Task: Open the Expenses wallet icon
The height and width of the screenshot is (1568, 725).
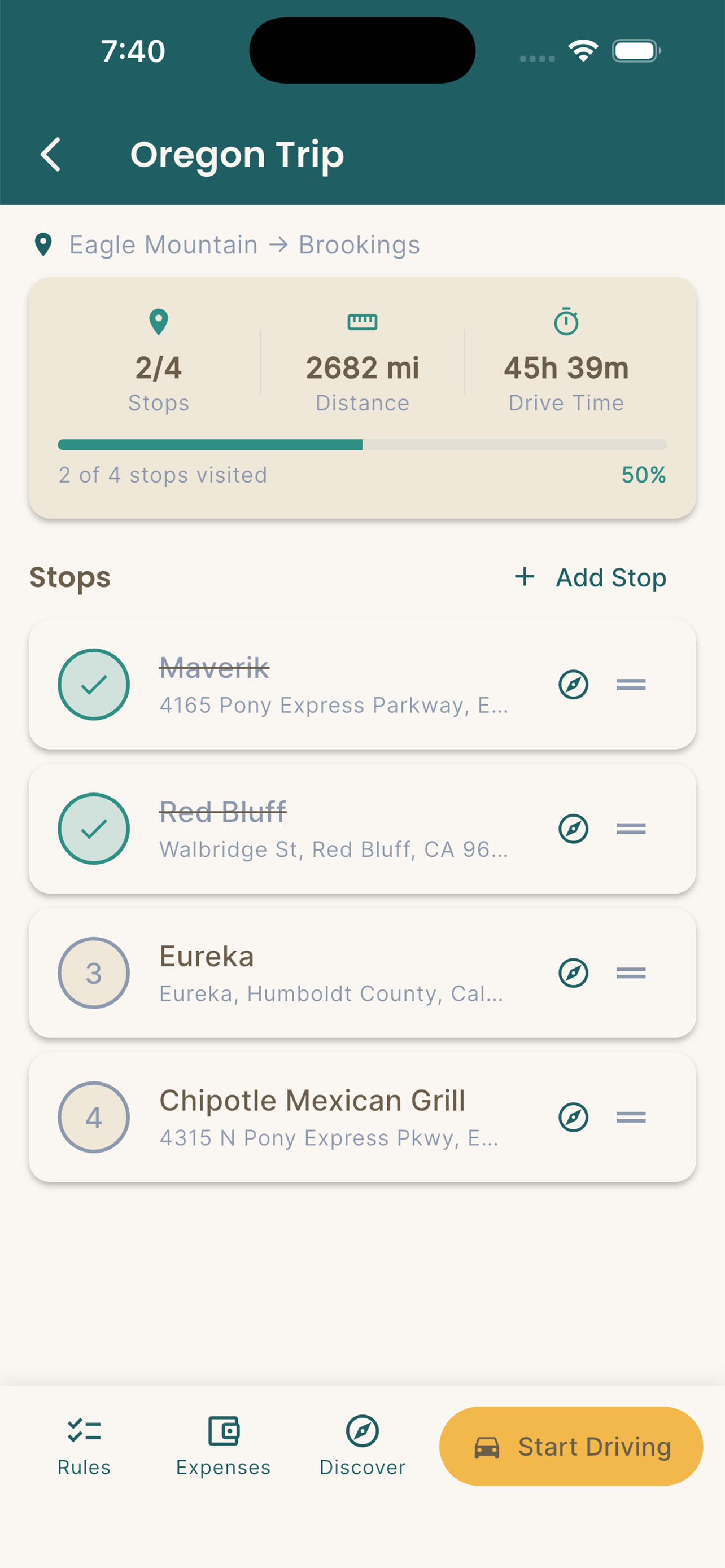Action: click(x=223, y=1431)
